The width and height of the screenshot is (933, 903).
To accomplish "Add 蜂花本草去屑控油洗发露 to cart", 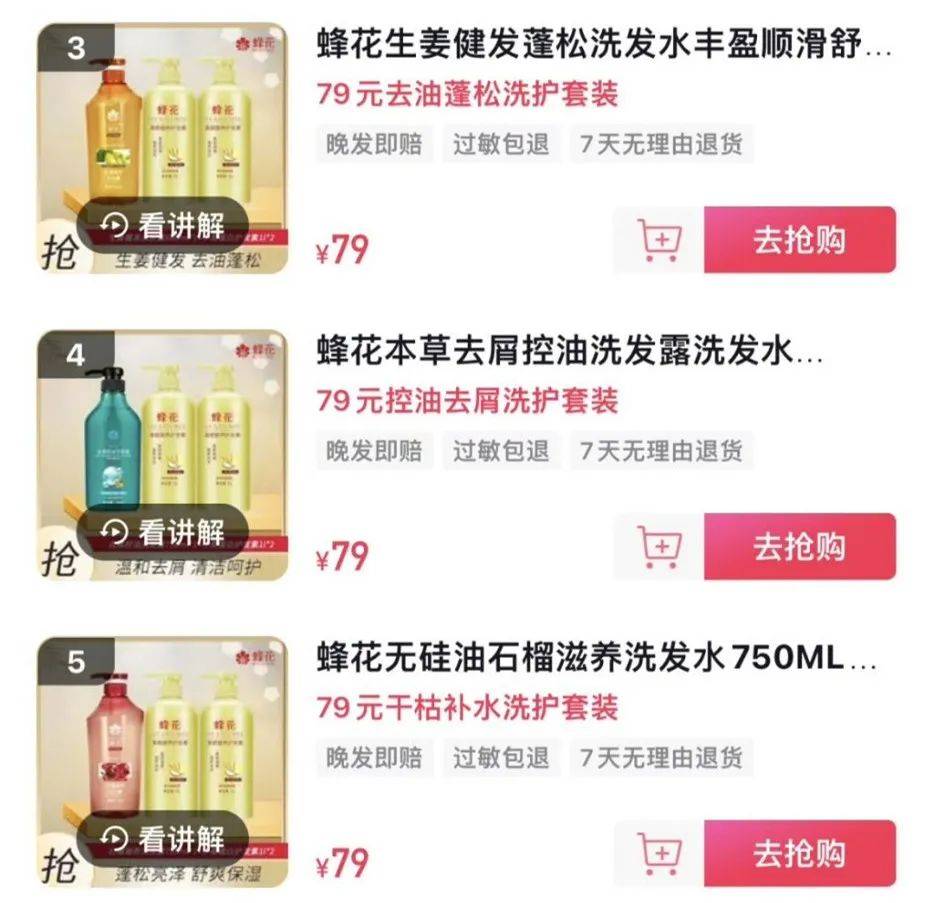I will 659,546.
